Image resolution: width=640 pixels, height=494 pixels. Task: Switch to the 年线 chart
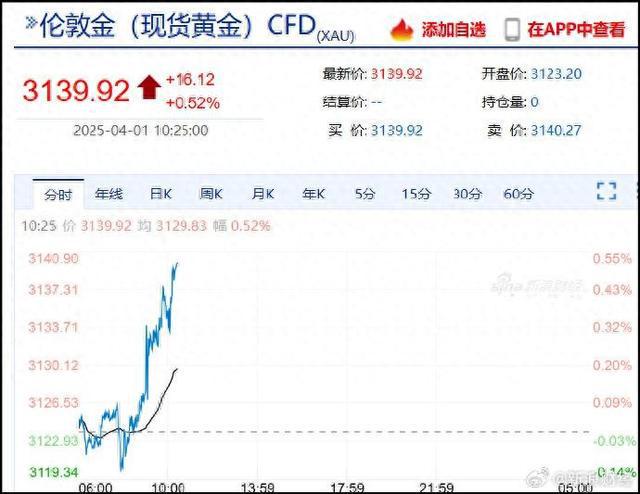click(108, 193)
